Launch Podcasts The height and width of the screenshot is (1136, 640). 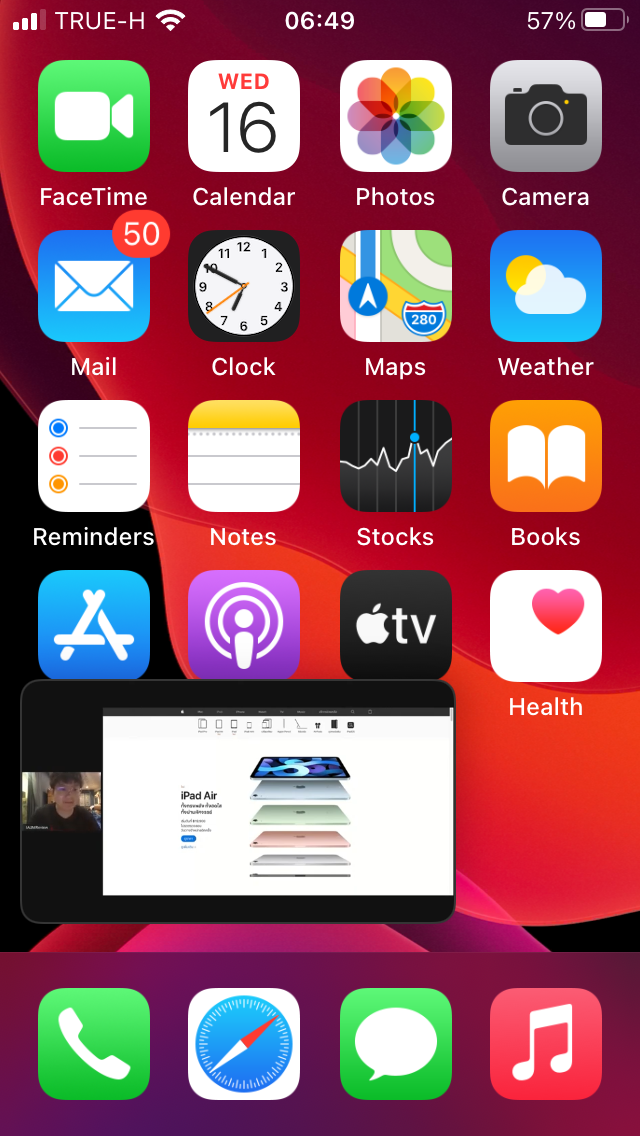pos(244,624)
